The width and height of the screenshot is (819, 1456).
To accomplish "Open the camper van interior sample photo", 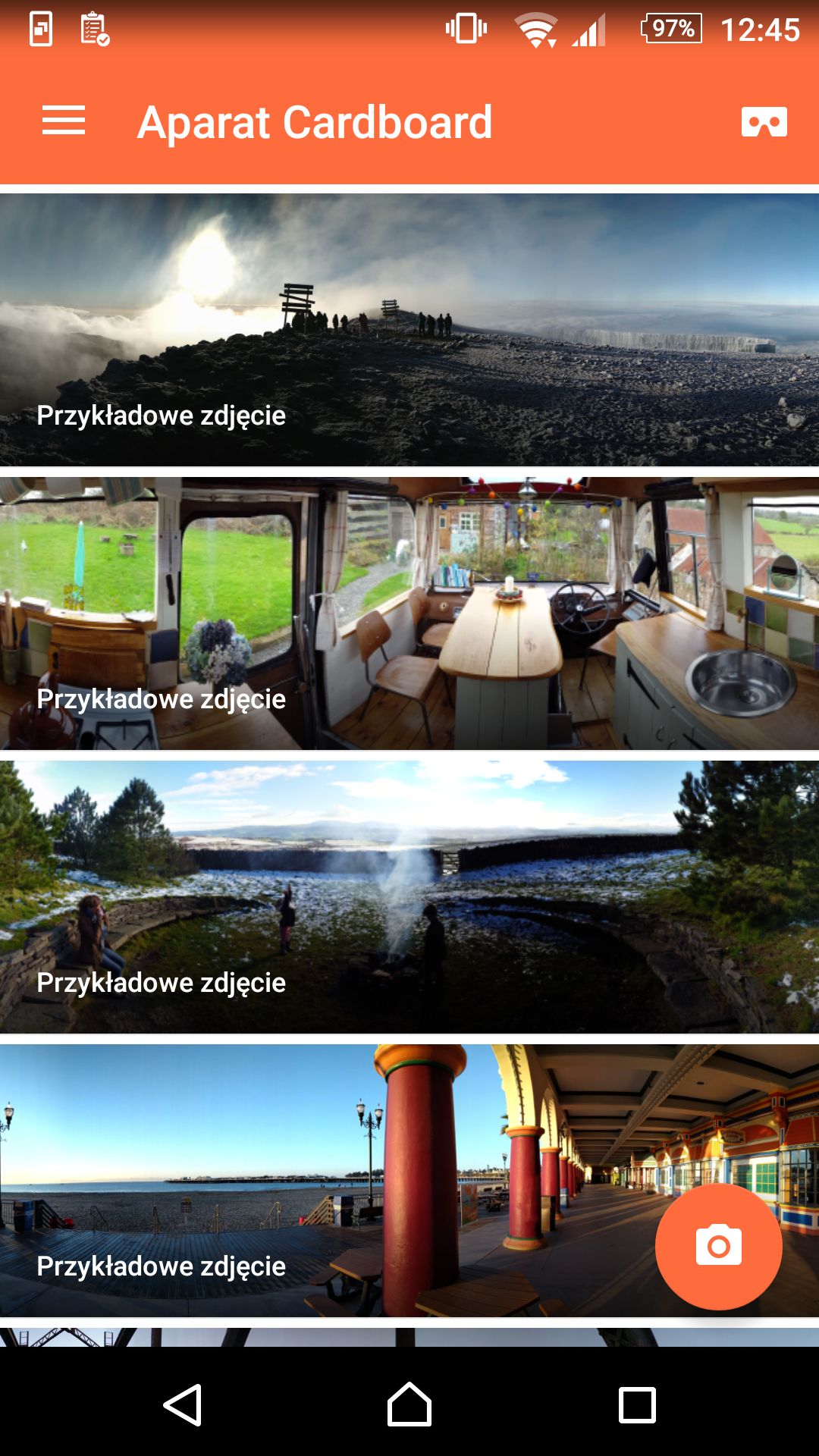I will pos(409,613).
